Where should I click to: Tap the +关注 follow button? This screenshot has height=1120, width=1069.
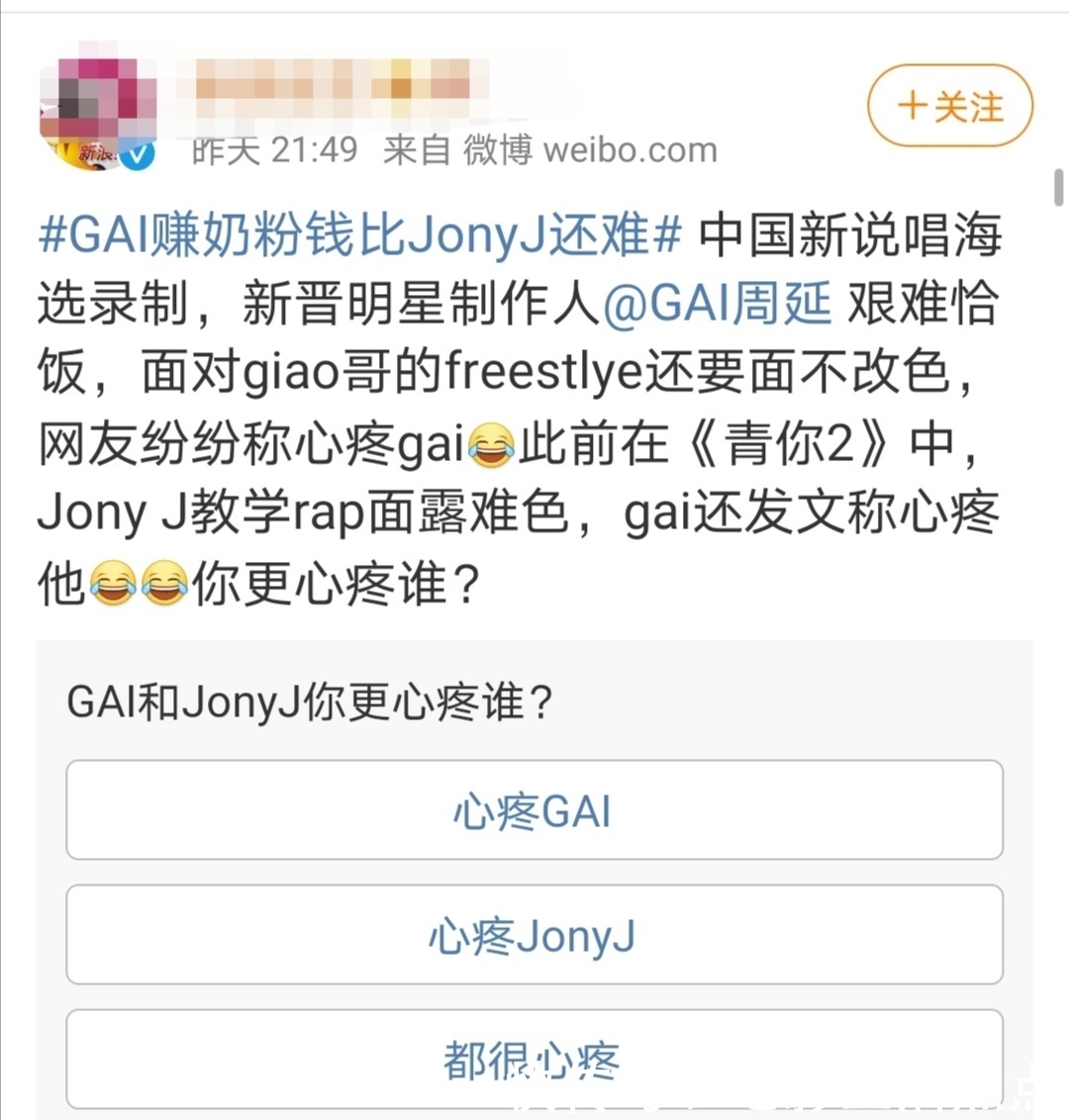point(947,103)
